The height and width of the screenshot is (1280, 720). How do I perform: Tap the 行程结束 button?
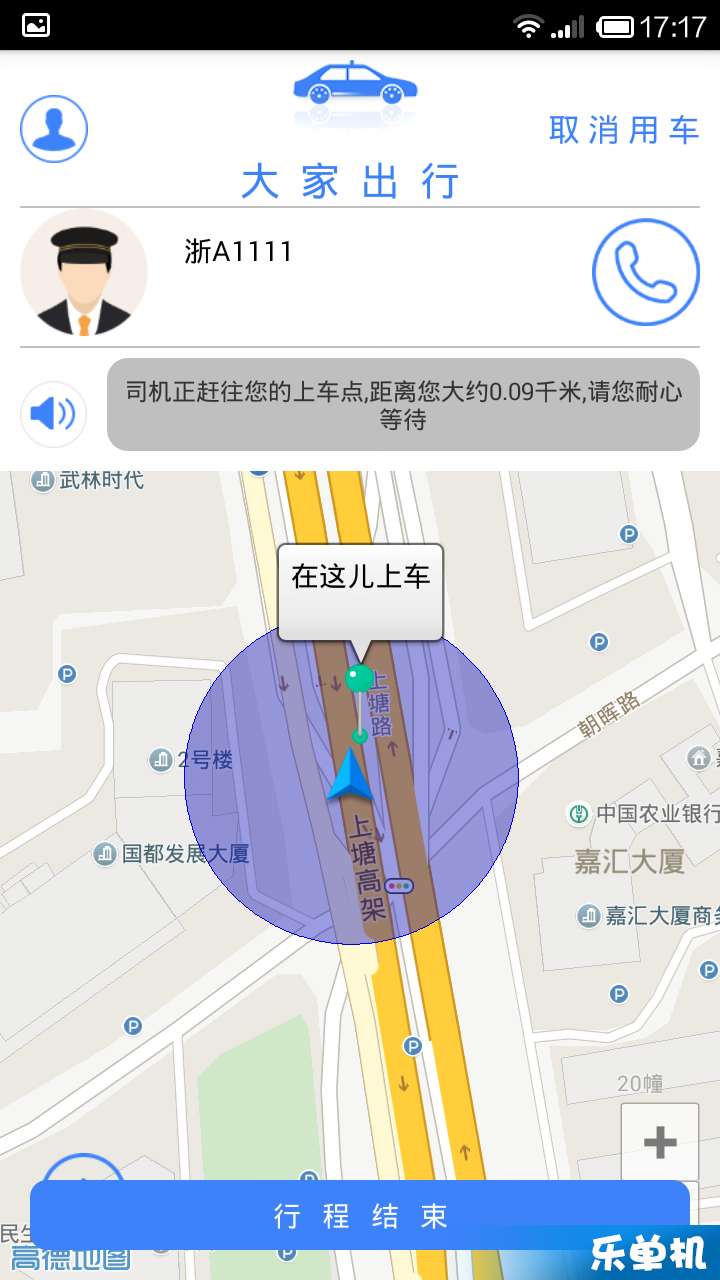click(x=360, y=1216)
